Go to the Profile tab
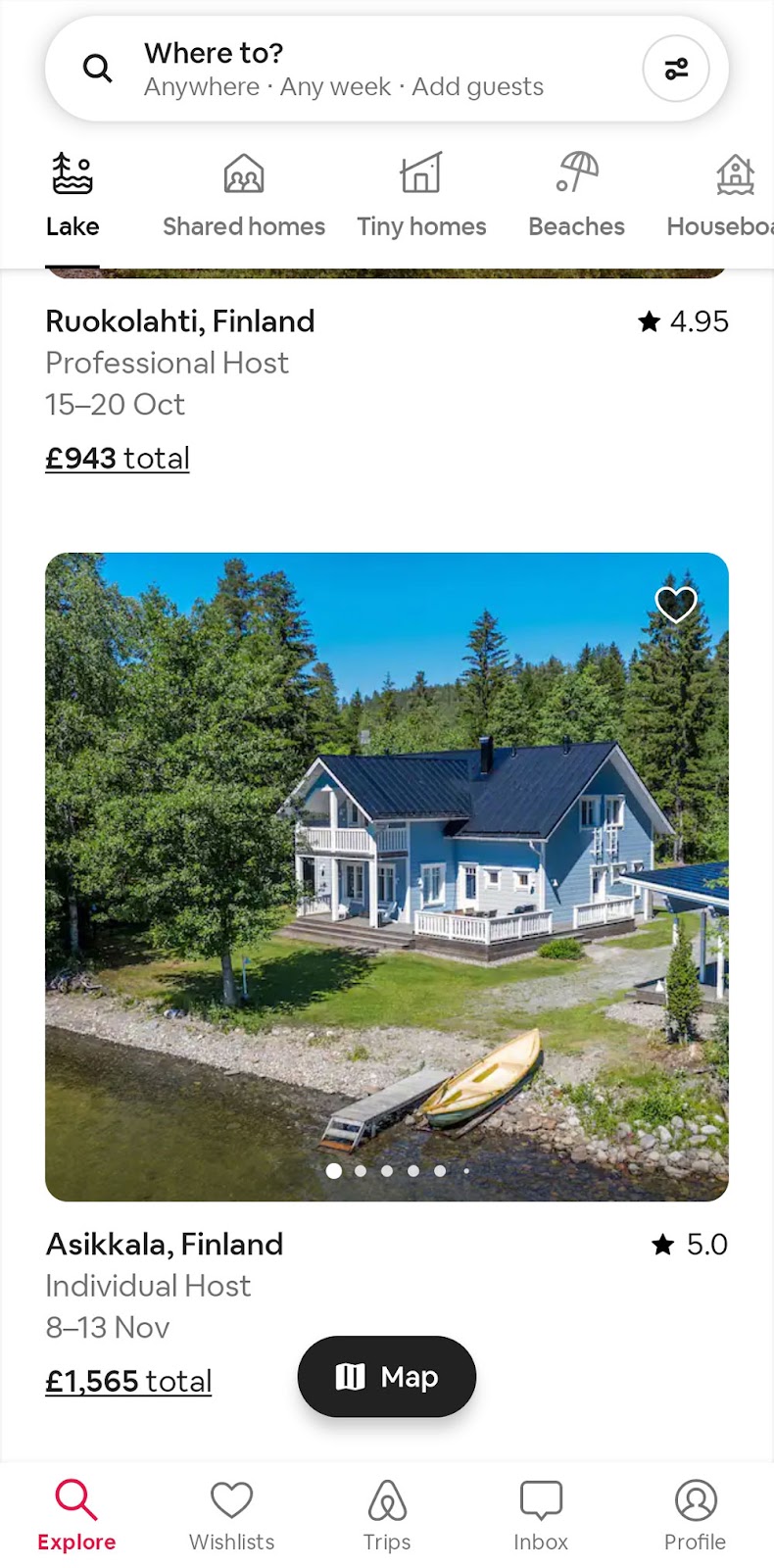774x1568 pixels. tap(695, 1515)
